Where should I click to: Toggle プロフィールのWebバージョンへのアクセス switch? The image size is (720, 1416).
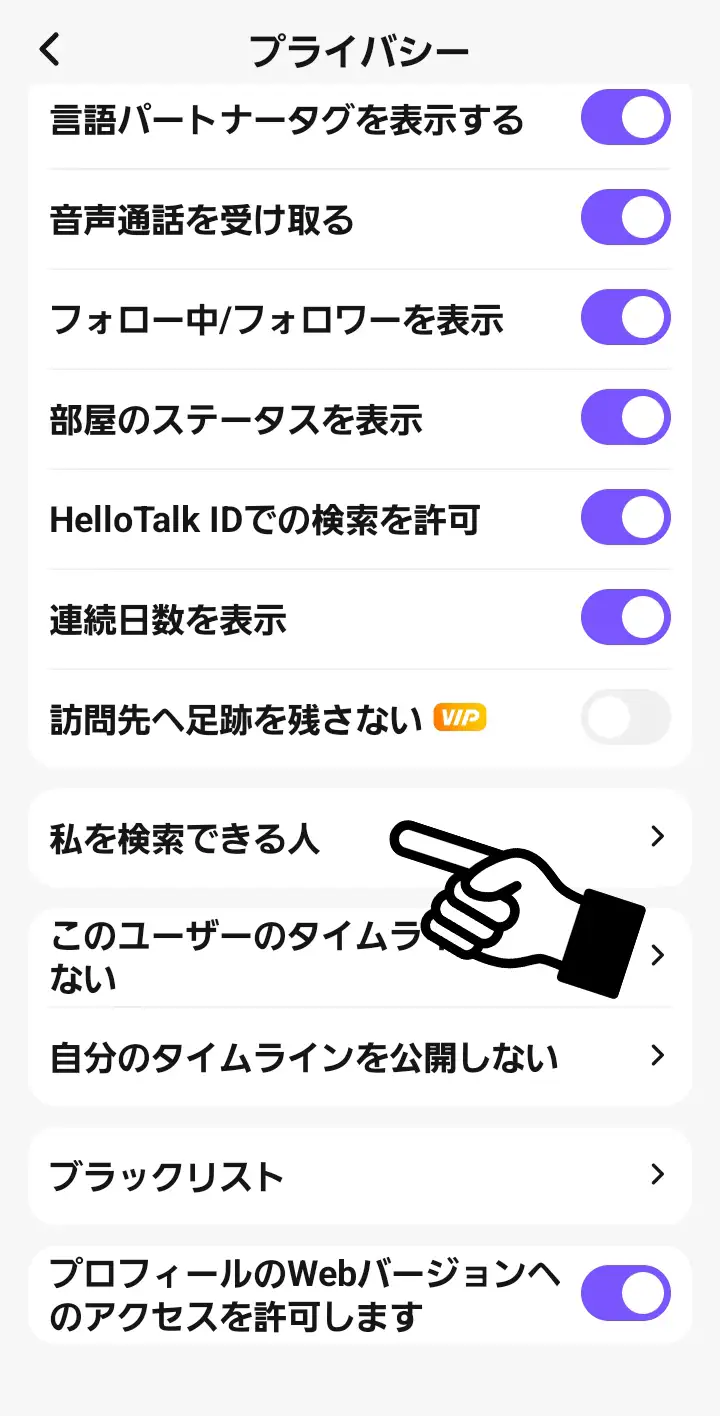[625, 1294]
